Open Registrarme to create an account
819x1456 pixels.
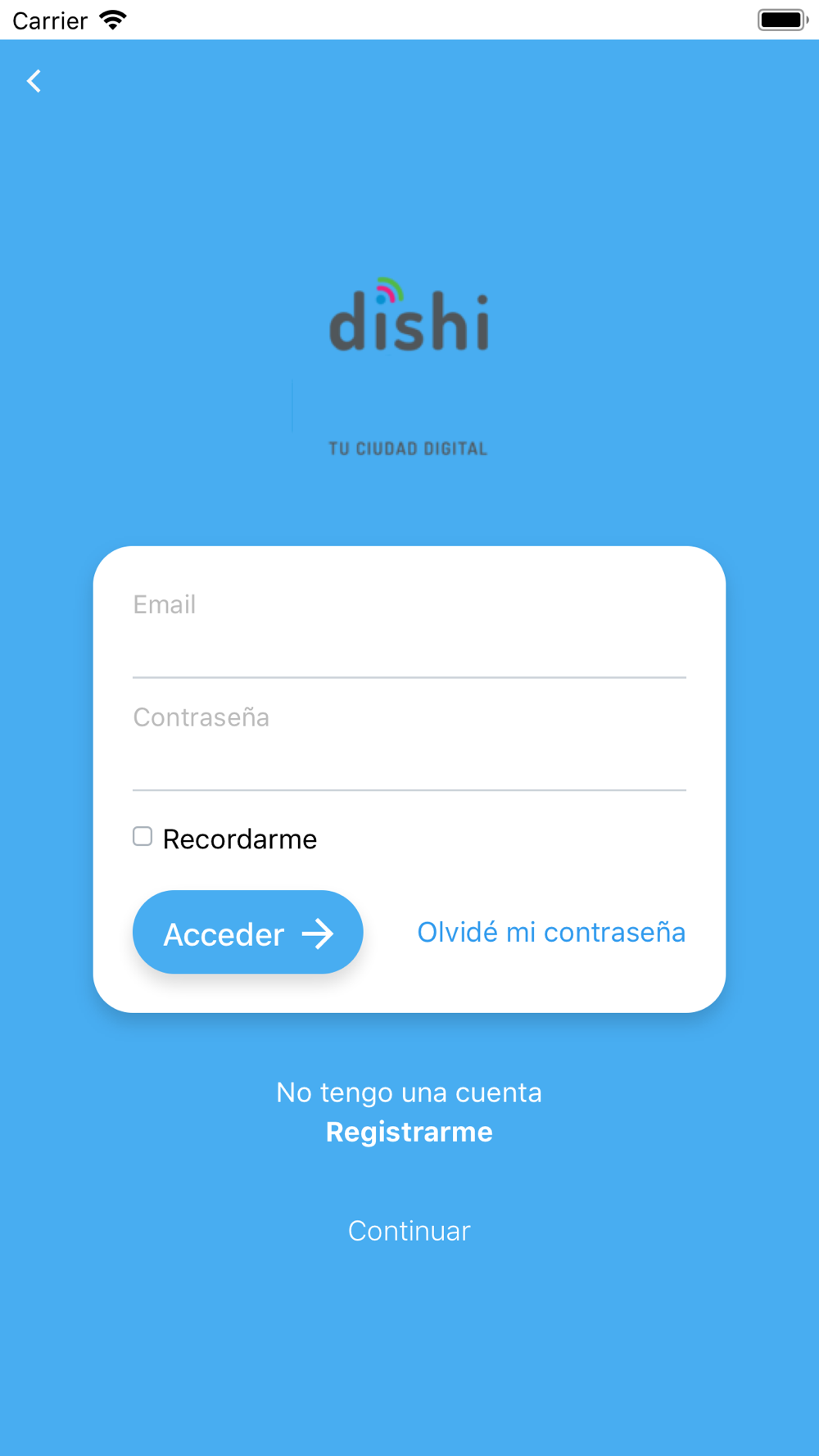[409, 1132]
